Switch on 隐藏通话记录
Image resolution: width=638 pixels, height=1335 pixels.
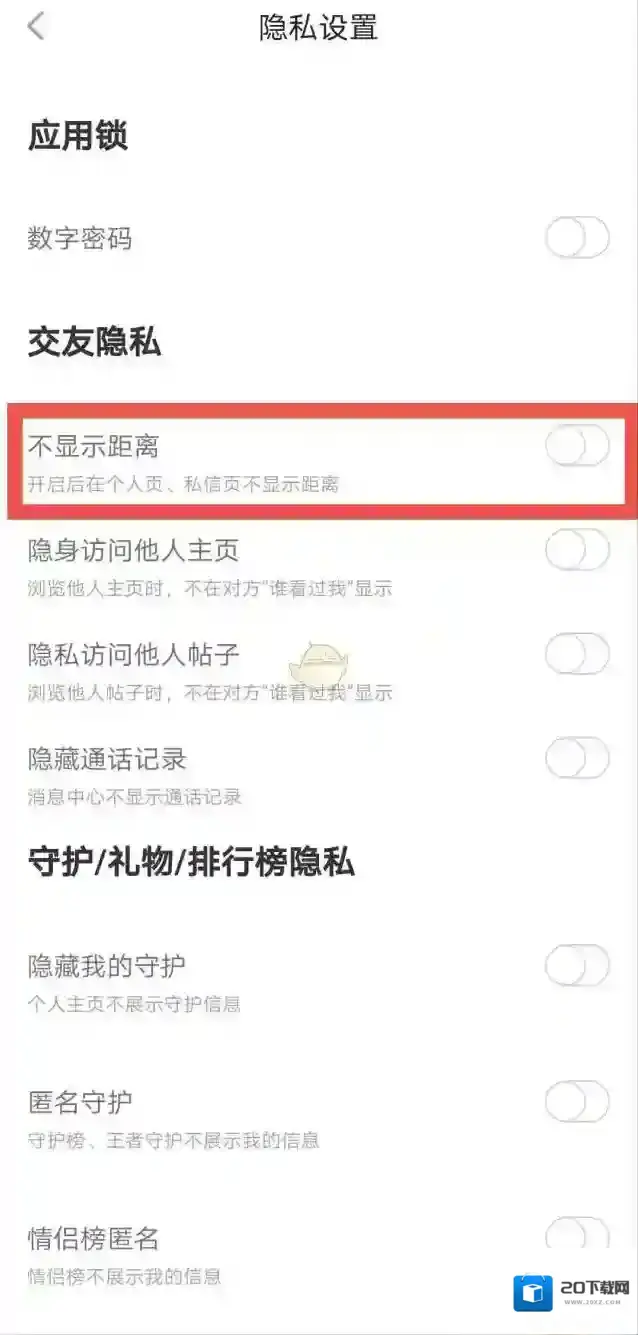point(577,758)
